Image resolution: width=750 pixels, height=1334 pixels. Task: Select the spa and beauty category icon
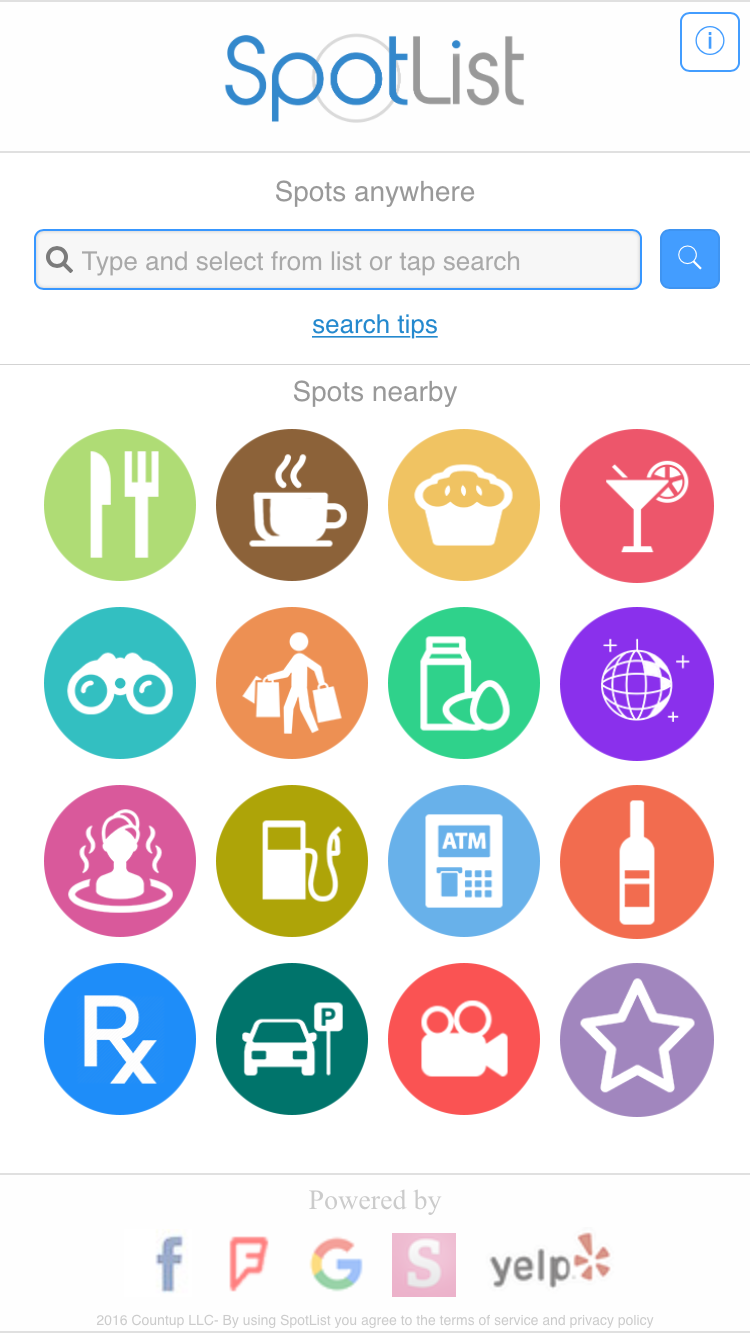coord(120,861)
